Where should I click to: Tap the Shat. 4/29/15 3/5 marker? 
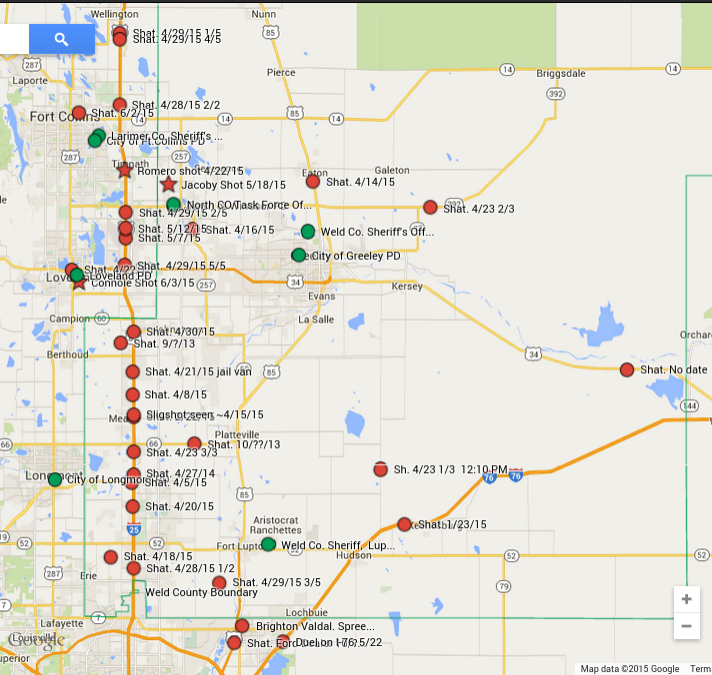pyautogui.click(x=219, y=582)
